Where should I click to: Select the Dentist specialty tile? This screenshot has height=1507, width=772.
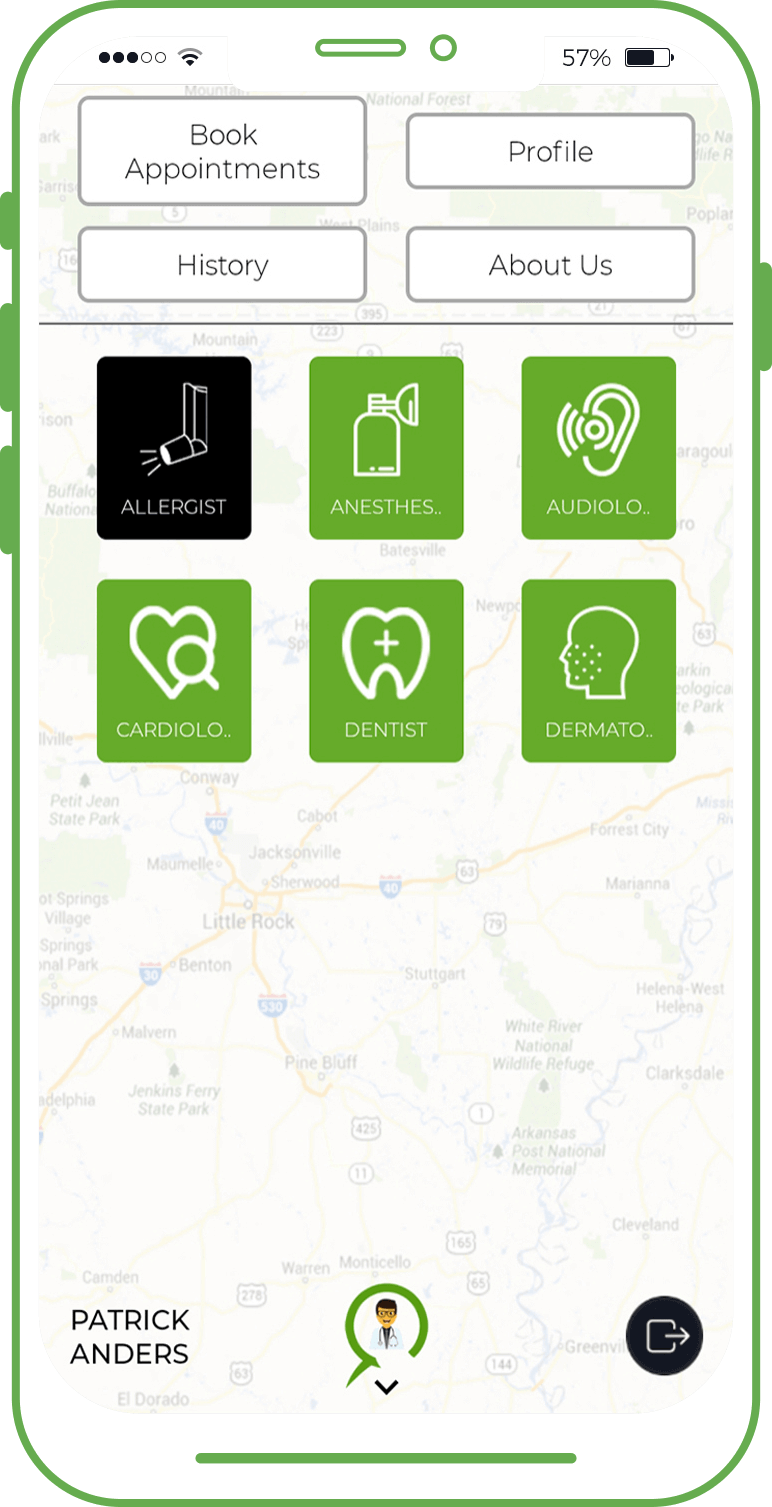(386, 671)
